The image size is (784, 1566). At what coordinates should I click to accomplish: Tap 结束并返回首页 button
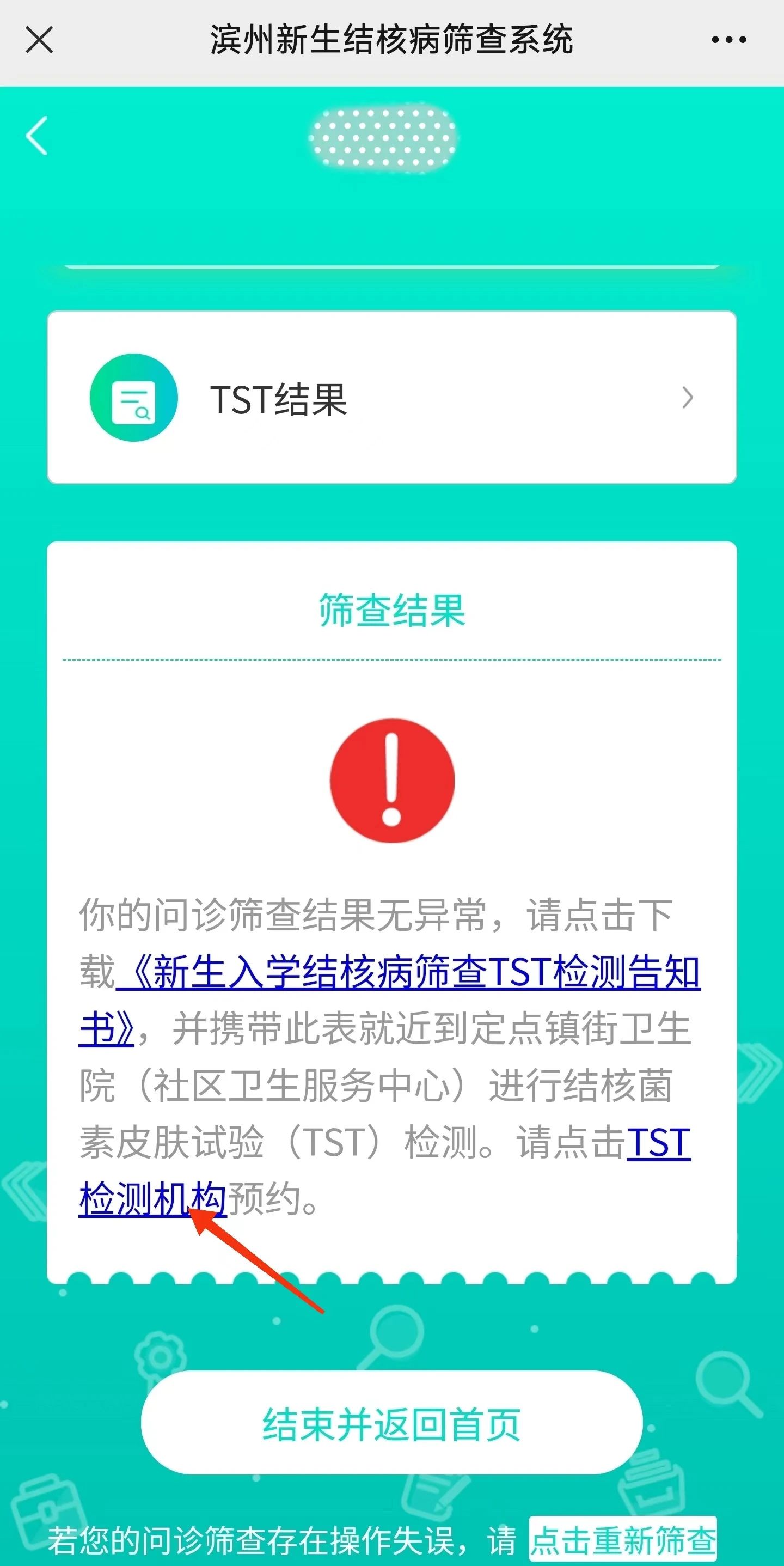(391, 1424)
